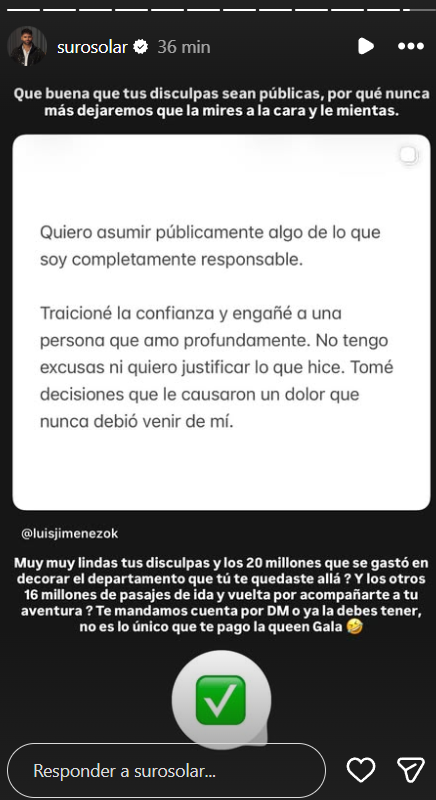Image resolution: width=436 pixels, height=800 pixels.
Task: Tap the green checkmark reaction sticker
Action: pos(221,700)
